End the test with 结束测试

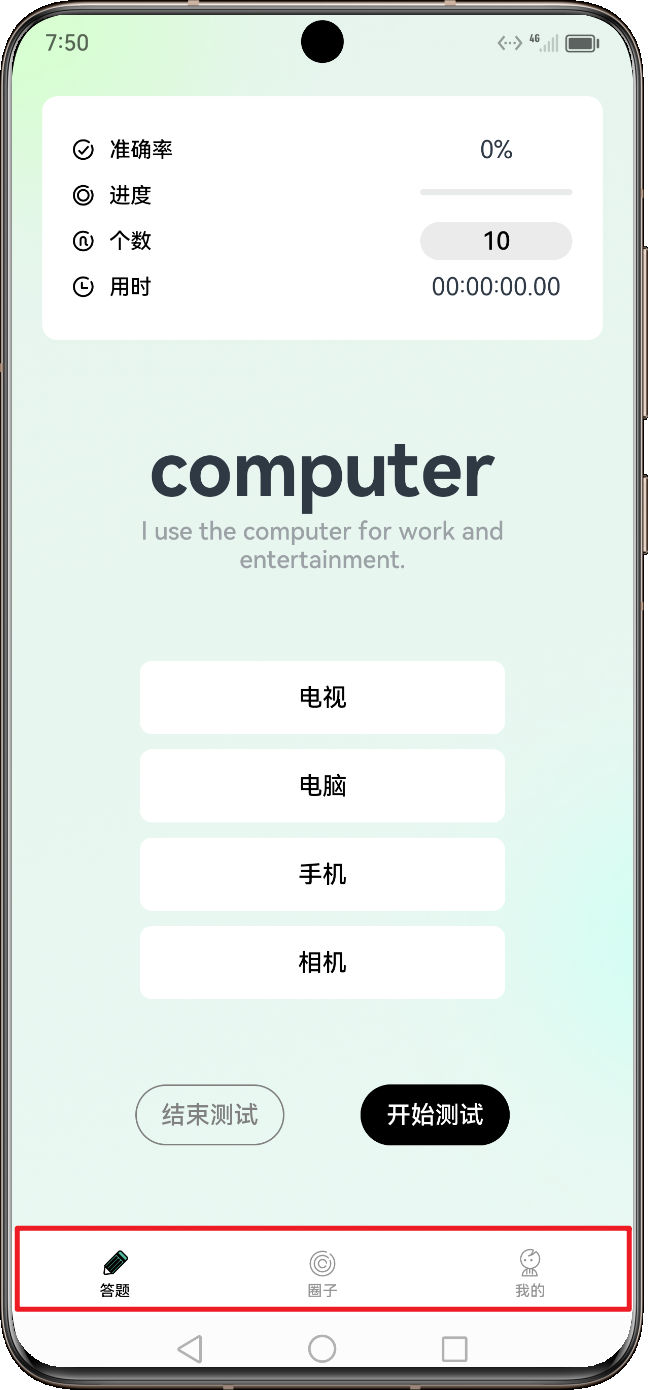click(210, 1114)
